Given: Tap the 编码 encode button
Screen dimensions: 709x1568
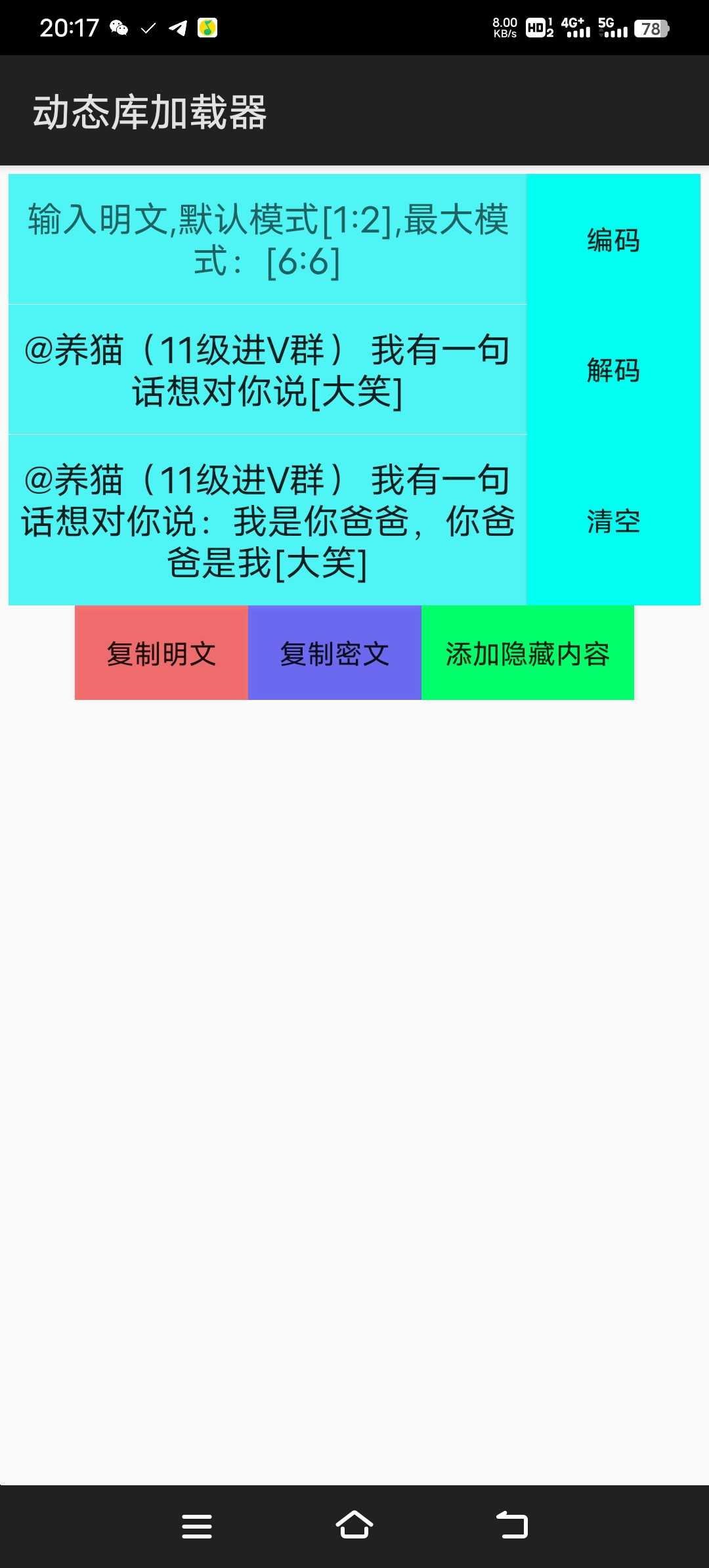Looking at the screenshot, I should [613, 240].
